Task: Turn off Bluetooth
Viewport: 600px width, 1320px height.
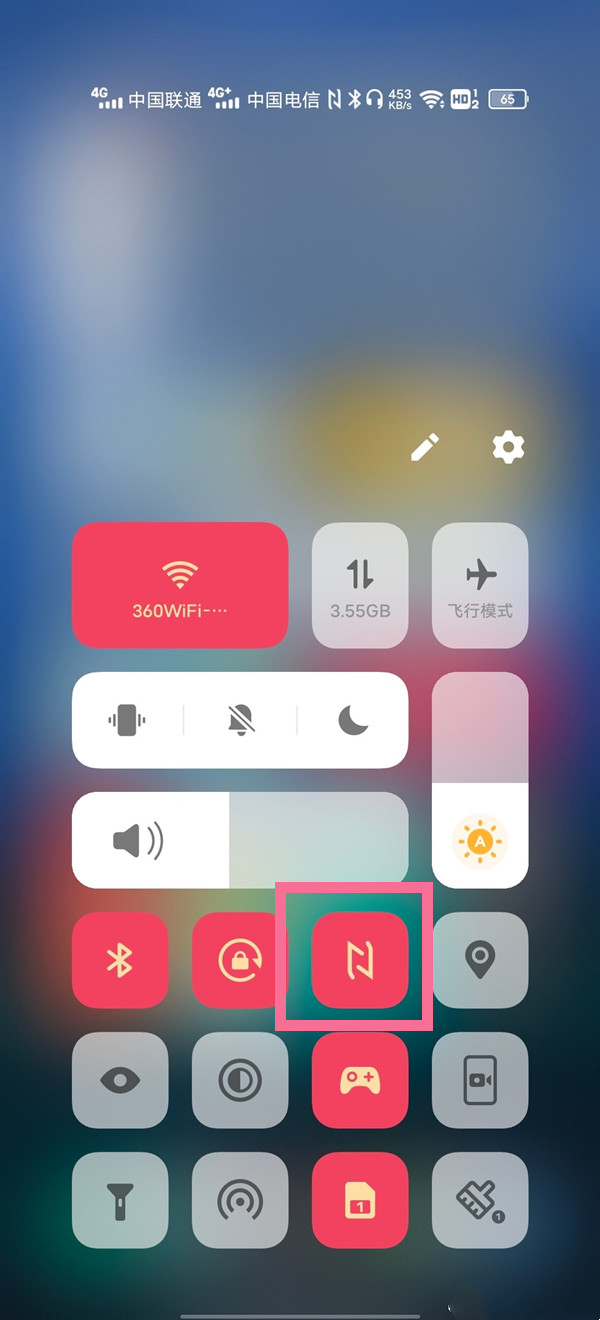Action: 120,960
